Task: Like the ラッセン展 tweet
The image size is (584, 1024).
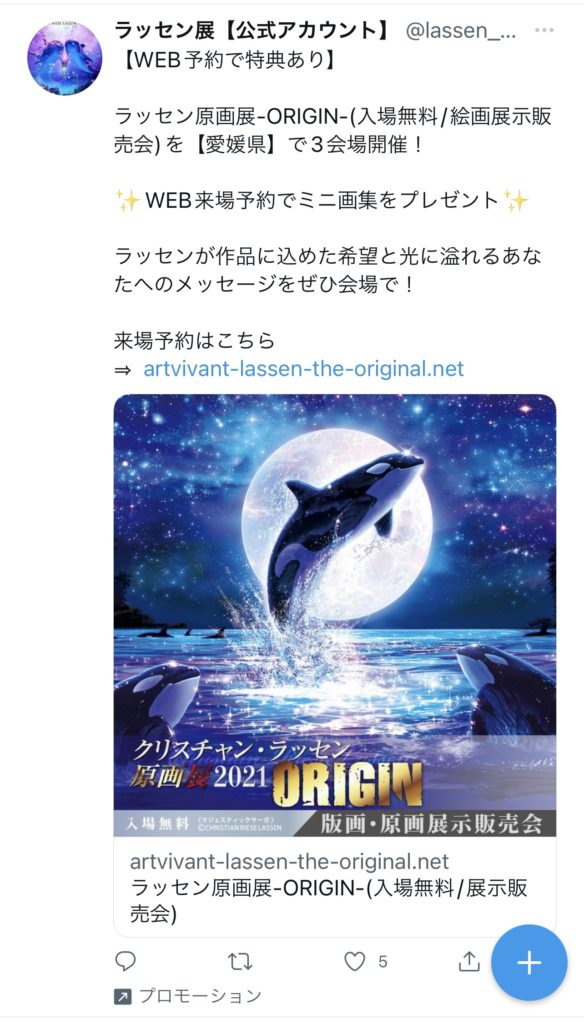Action: click(x=355, y=961)
